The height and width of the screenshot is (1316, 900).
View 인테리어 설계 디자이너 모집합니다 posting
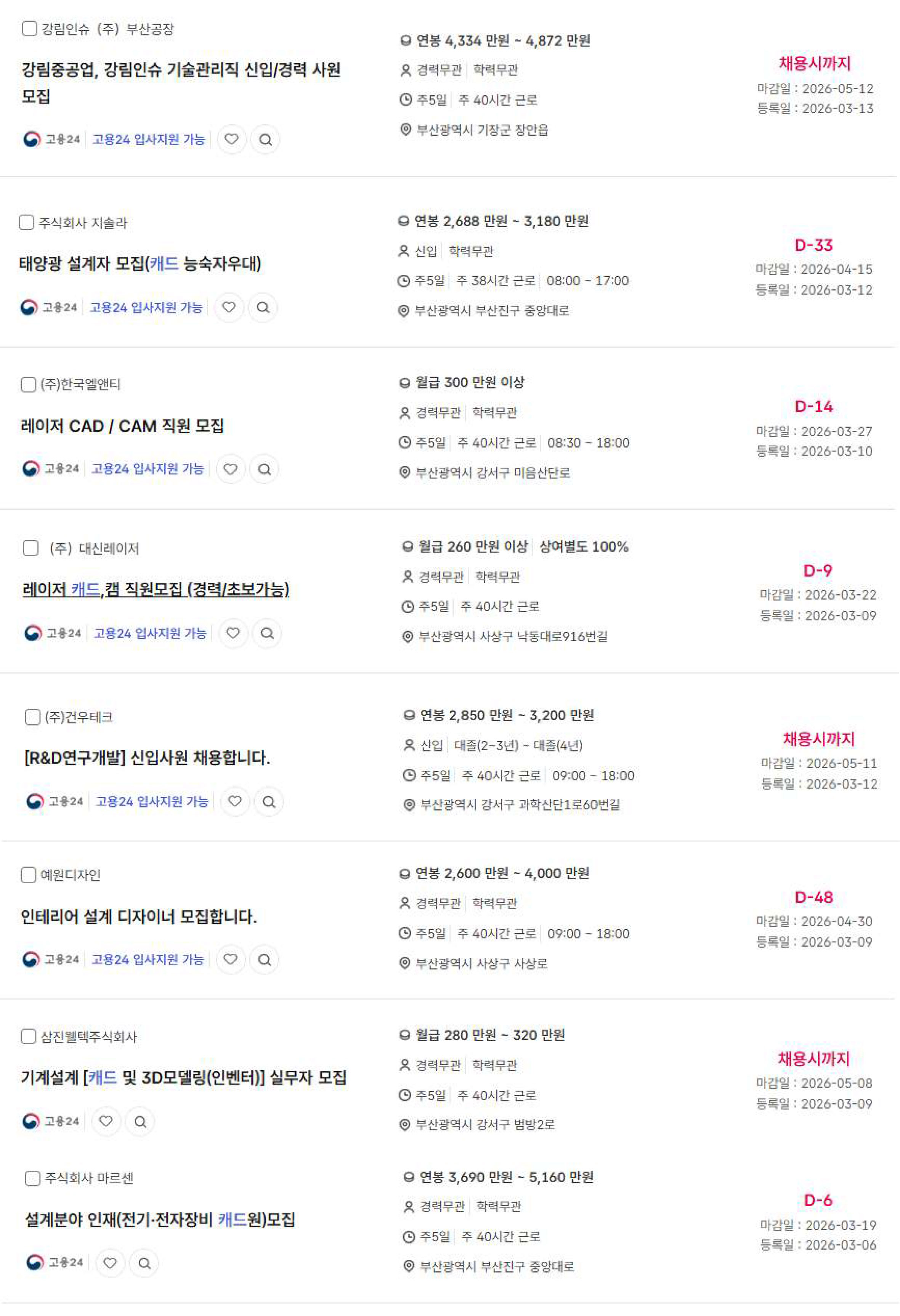click(x=139, y=916)
